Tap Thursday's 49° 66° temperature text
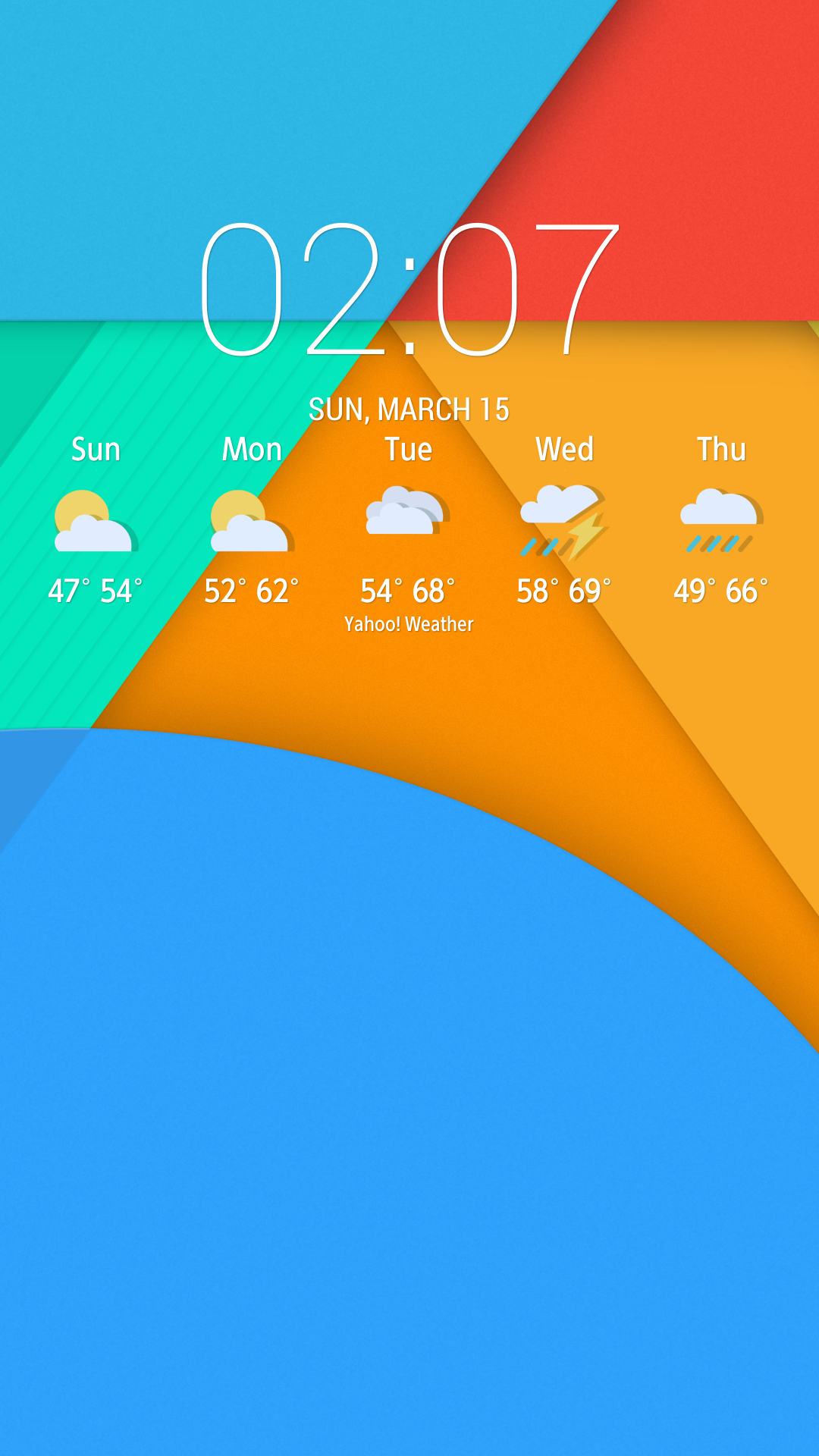The image size is (819, 1456). click(722, 590)
